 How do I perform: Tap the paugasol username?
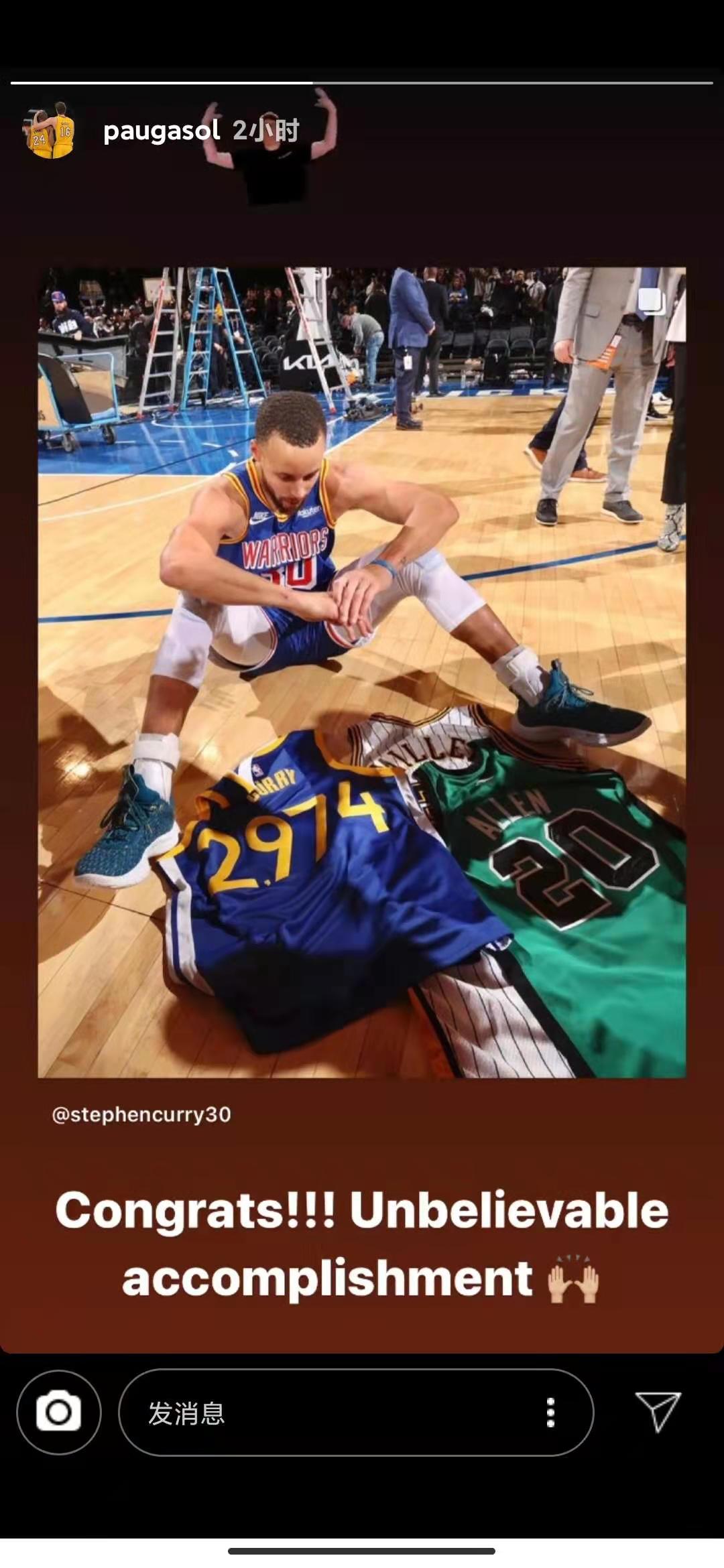(x=162, y=131)
